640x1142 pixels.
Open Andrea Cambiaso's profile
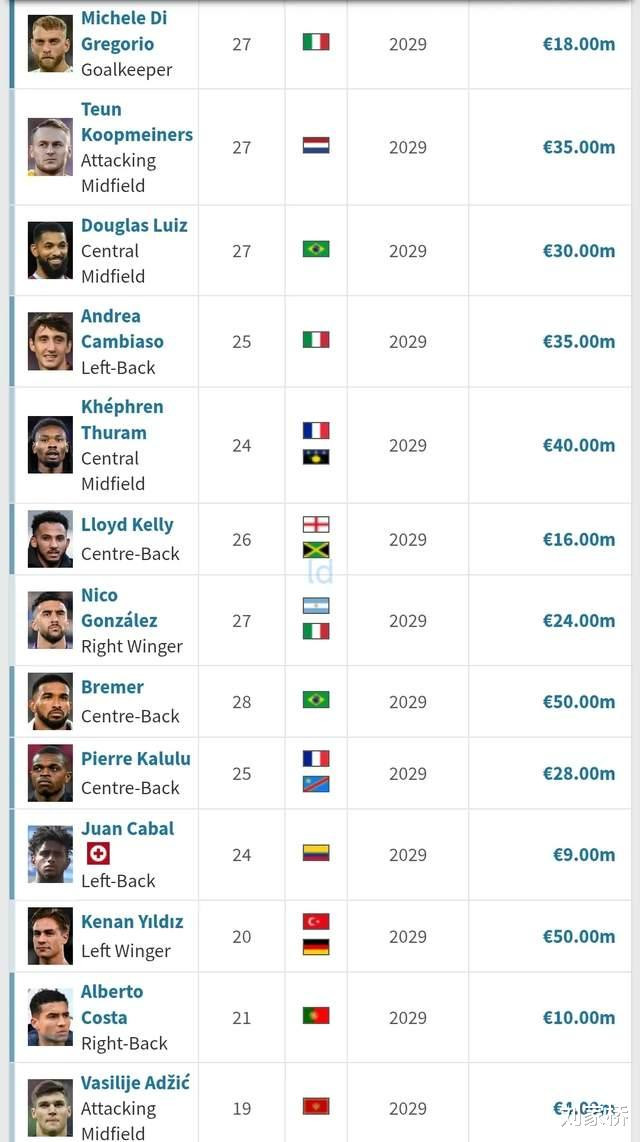coord(122,328)
